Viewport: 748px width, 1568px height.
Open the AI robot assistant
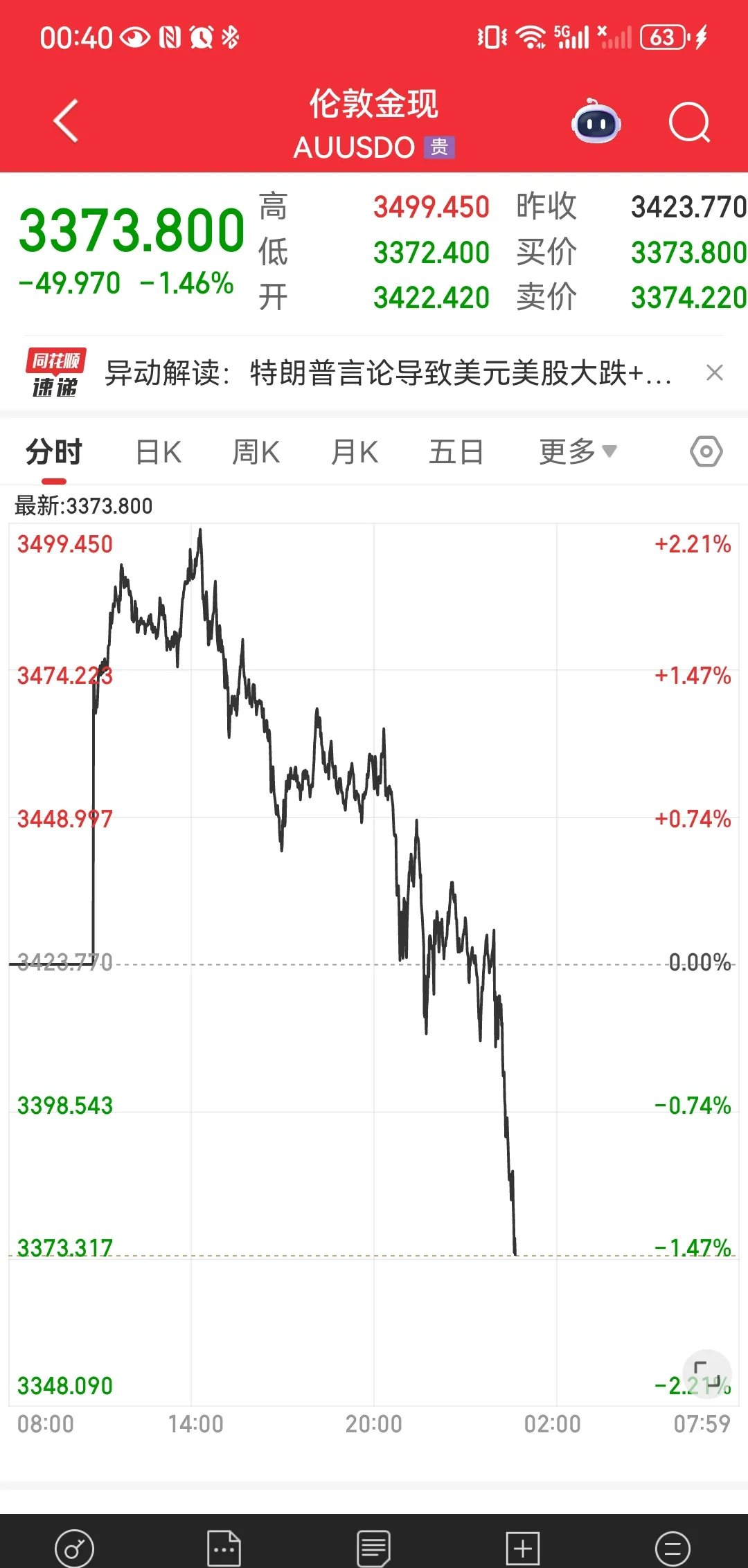[597, 123]
